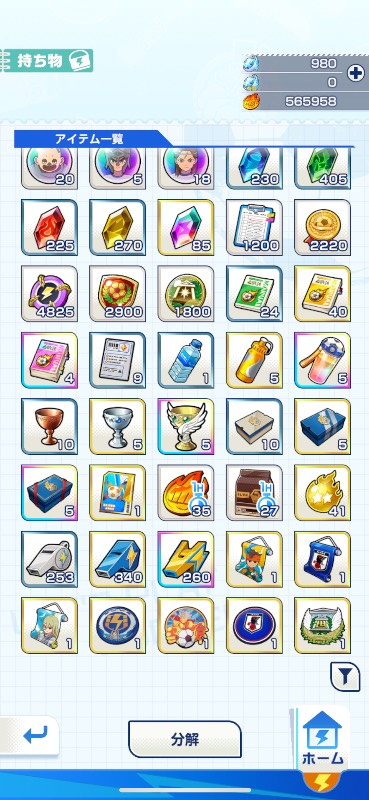Open the chocolate milk carton item with 27
The height and width of the screenshot is (800, 369).
point(254,493)
